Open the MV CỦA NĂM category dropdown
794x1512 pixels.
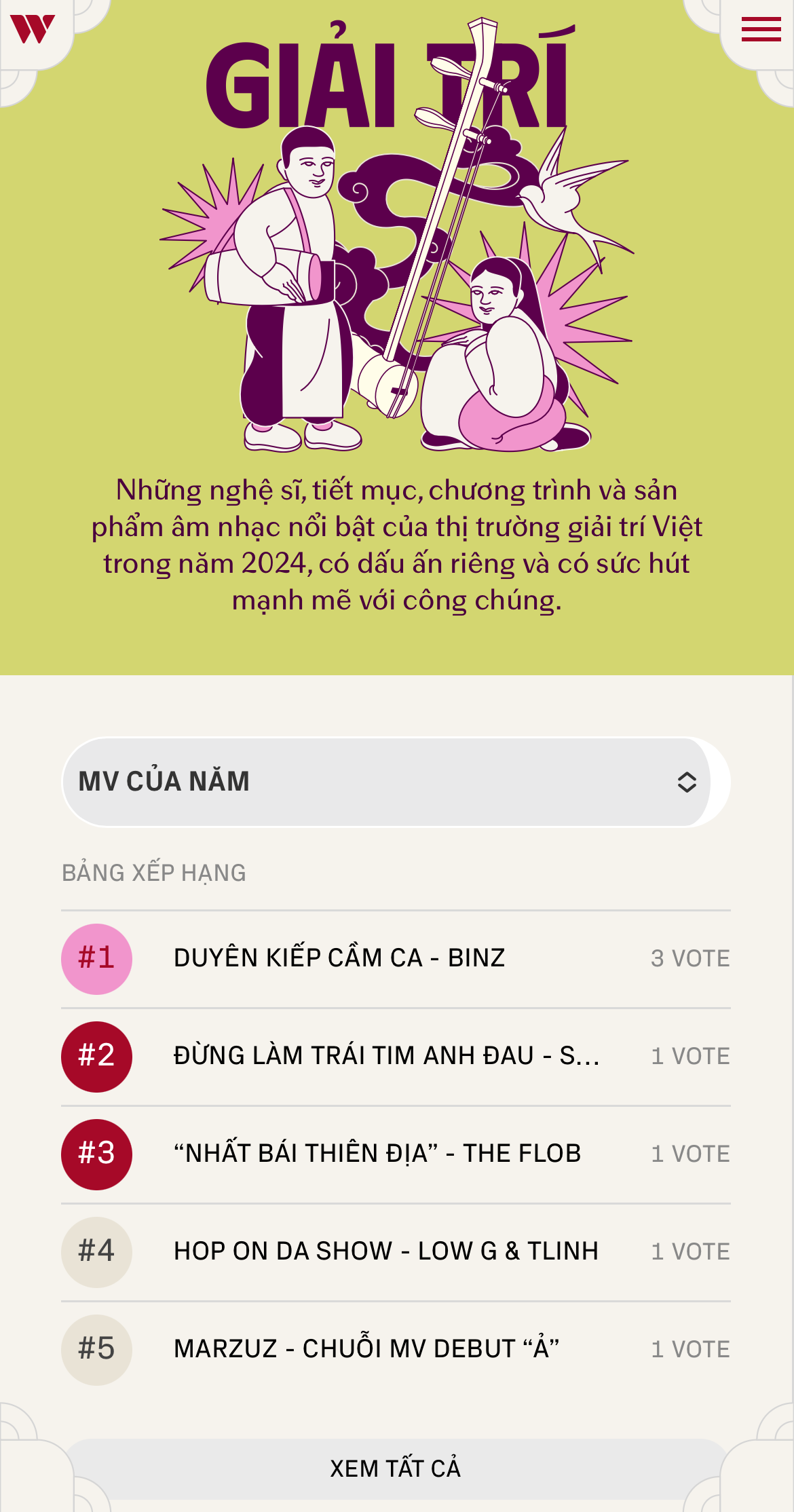click(x=397, y=782)
